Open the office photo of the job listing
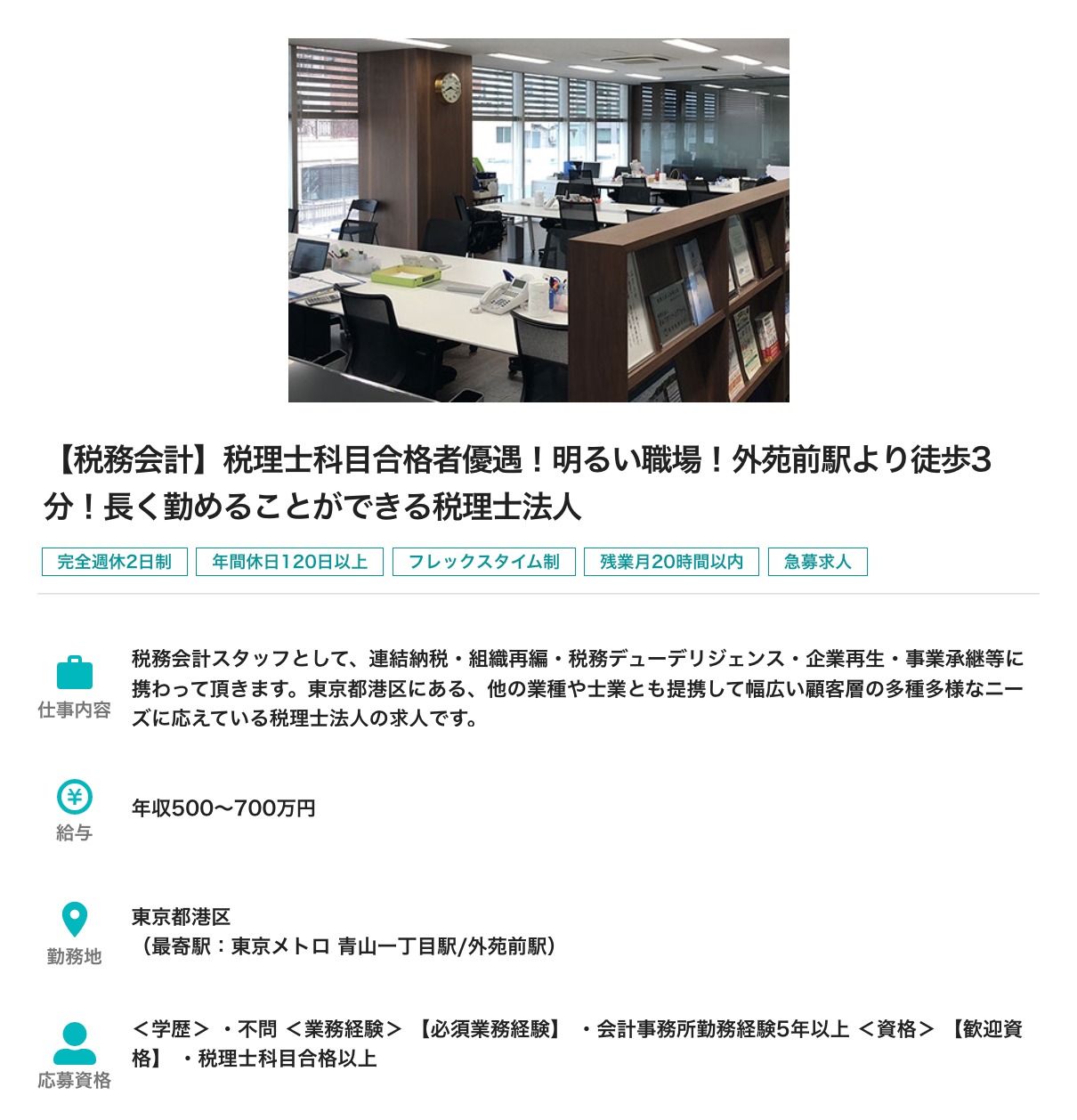 point(538,220)
